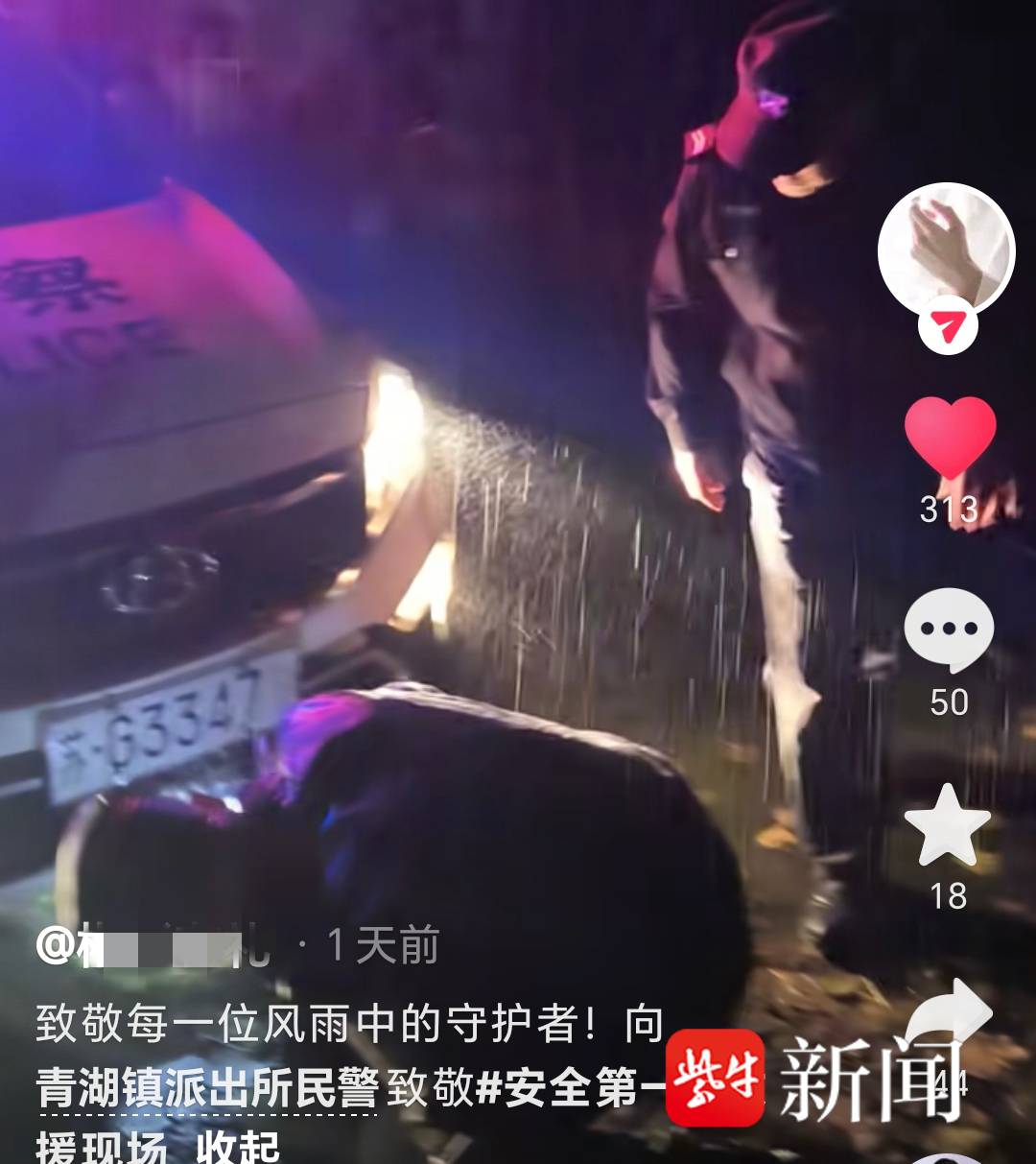
Task: Open the 青湖镇派出所民警 tagged link
Action: point(206,1088)
